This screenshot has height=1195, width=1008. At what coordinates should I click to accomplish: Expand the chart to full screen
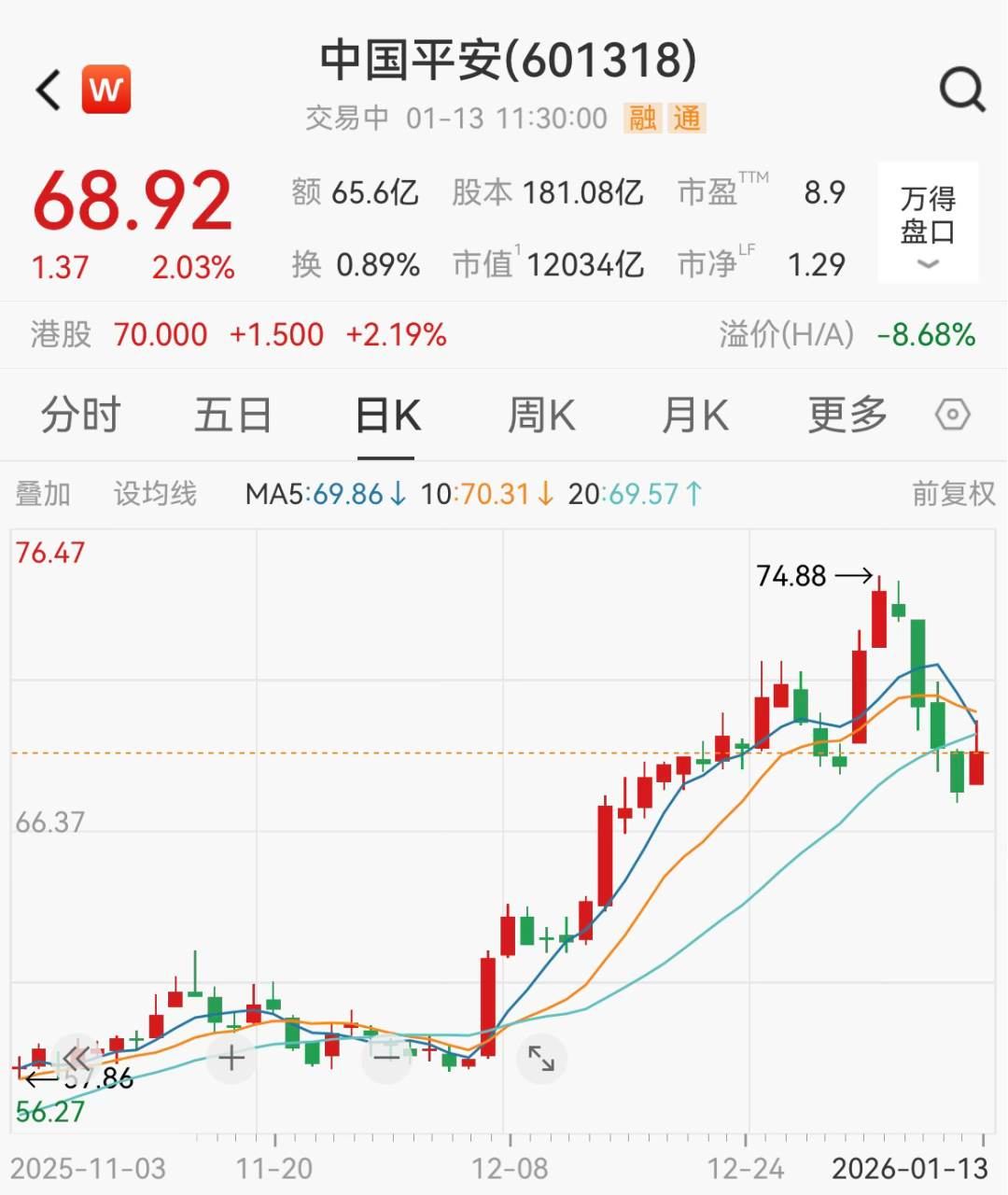(x=541, y=1058)
